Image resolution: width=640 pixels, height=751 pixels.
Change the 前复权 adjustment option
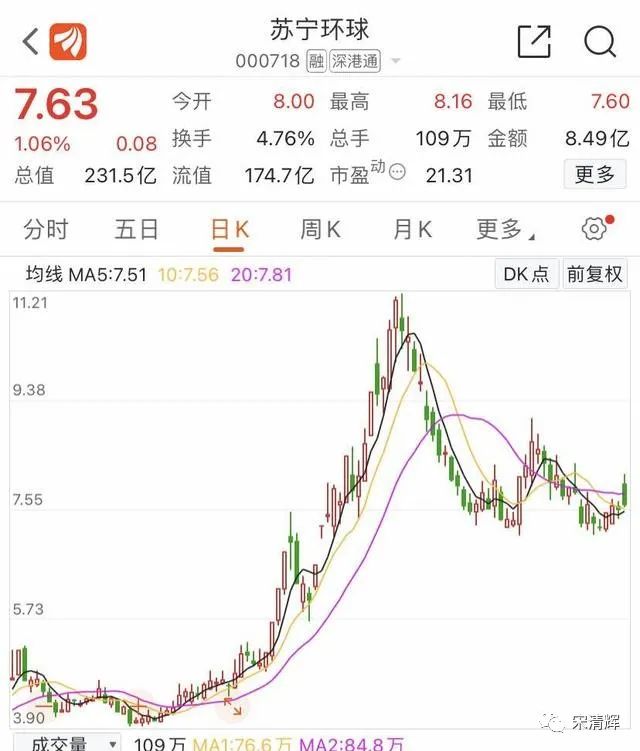tap(594, 274)
